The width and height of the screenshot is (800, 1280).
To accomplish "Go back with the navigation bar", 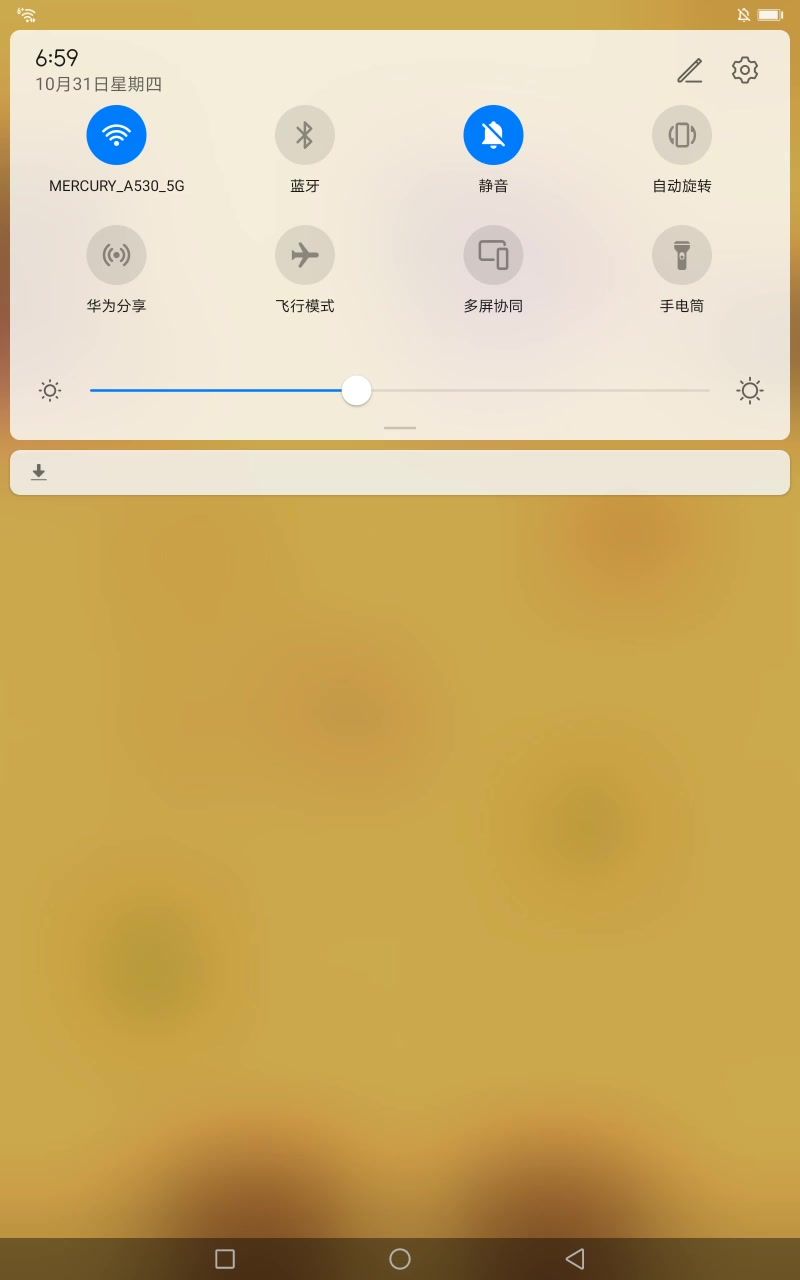I will pyautogui.click(x=574, y=1258).
